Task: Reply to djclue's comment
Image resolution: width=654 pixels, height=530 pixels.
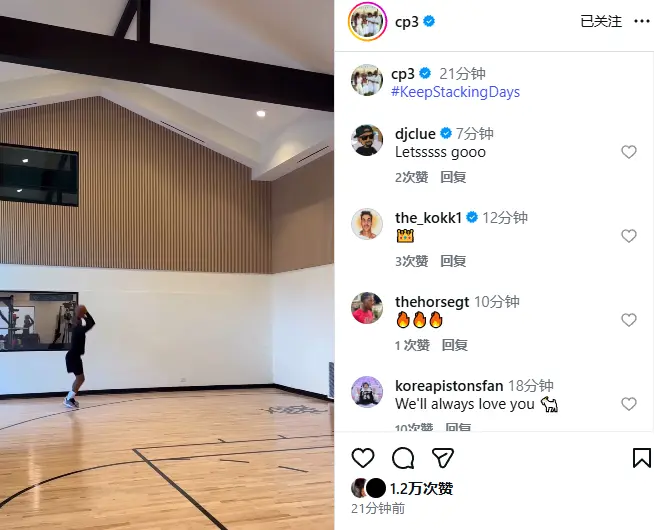Action: [x=453, y=177]
